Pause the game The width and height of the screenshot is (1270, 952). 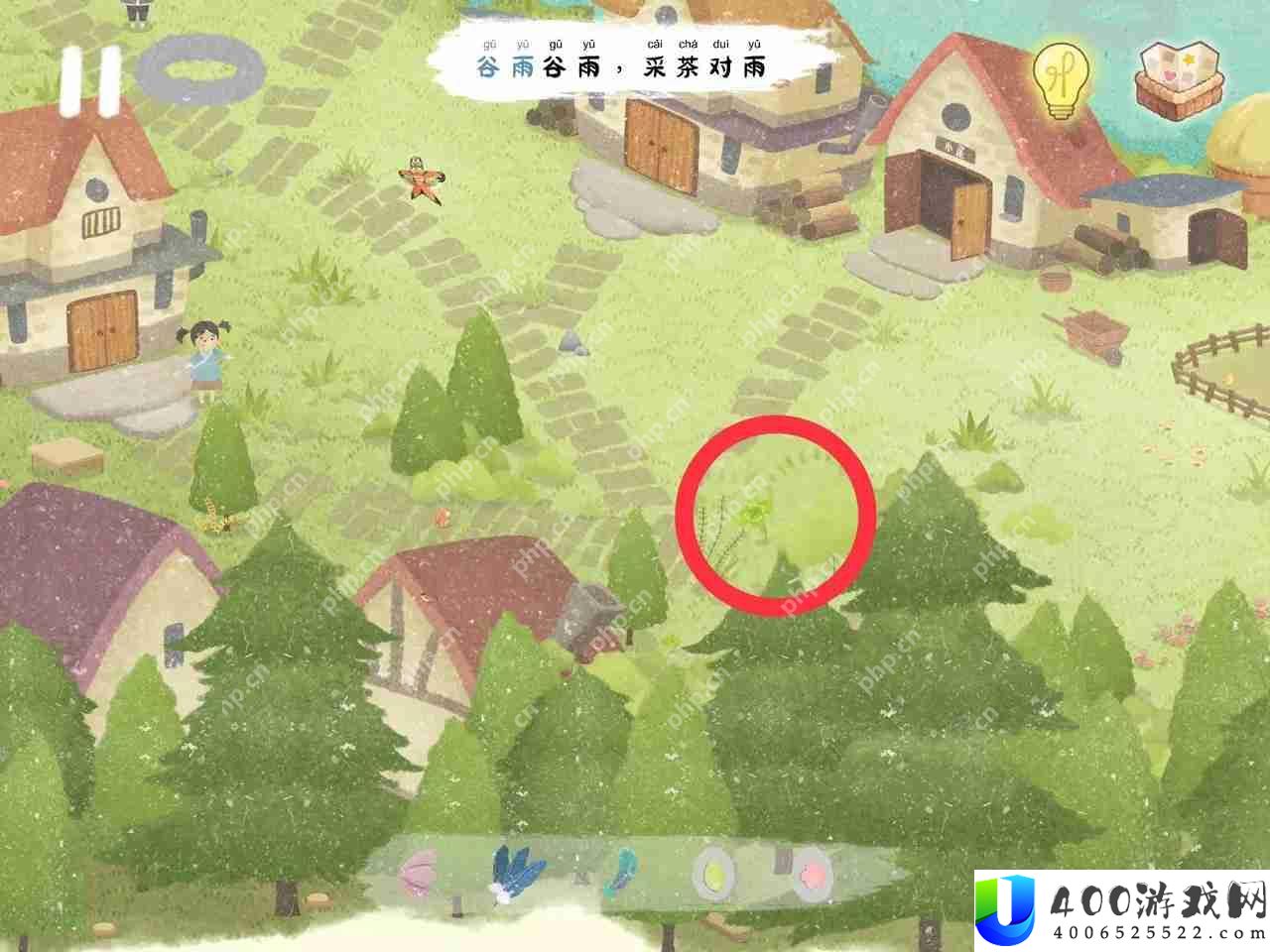click(89, 79)
